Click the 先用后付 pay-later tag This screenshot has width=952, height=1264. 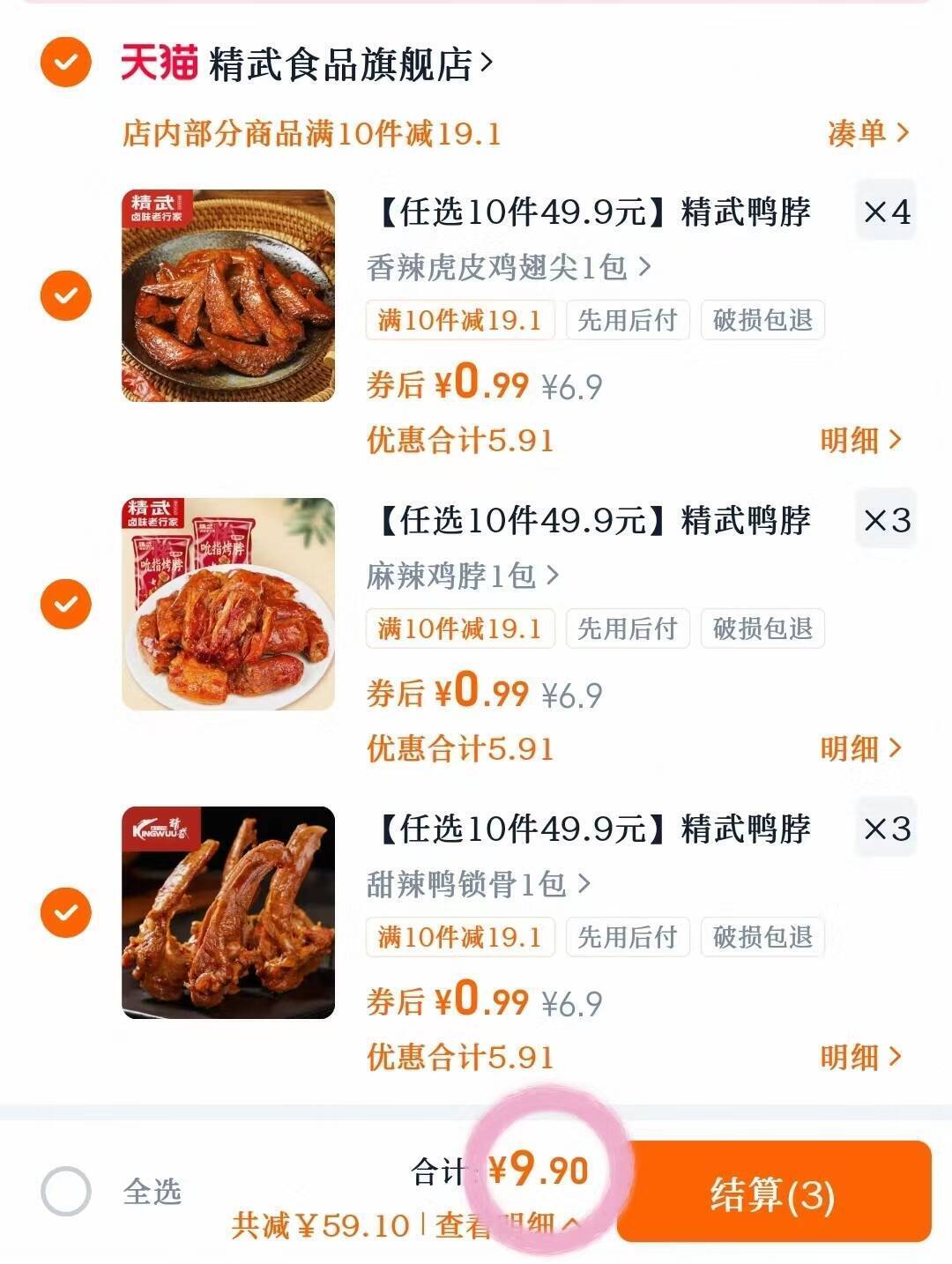(626, 321)
